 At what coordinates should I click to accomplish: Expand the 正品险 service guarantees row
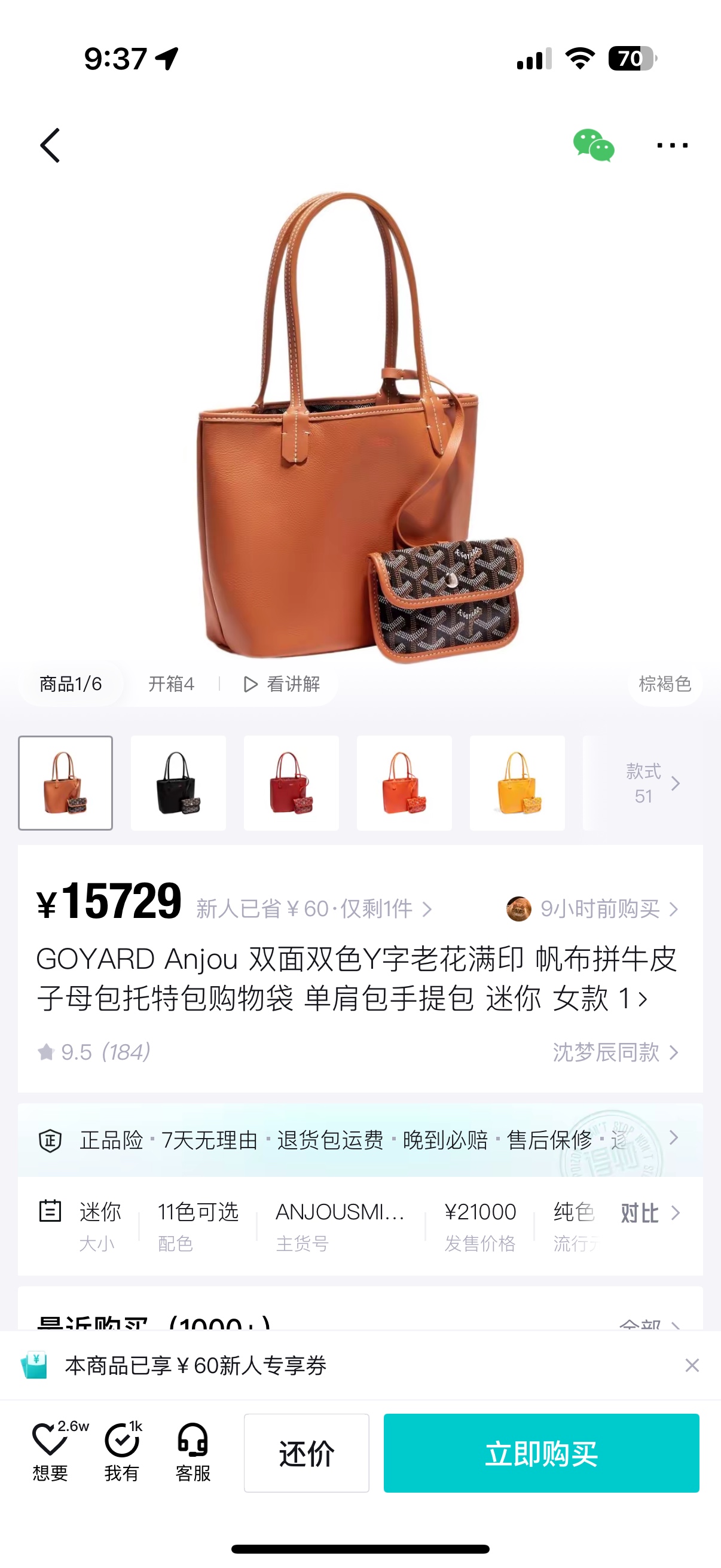tap(673, 1137)
